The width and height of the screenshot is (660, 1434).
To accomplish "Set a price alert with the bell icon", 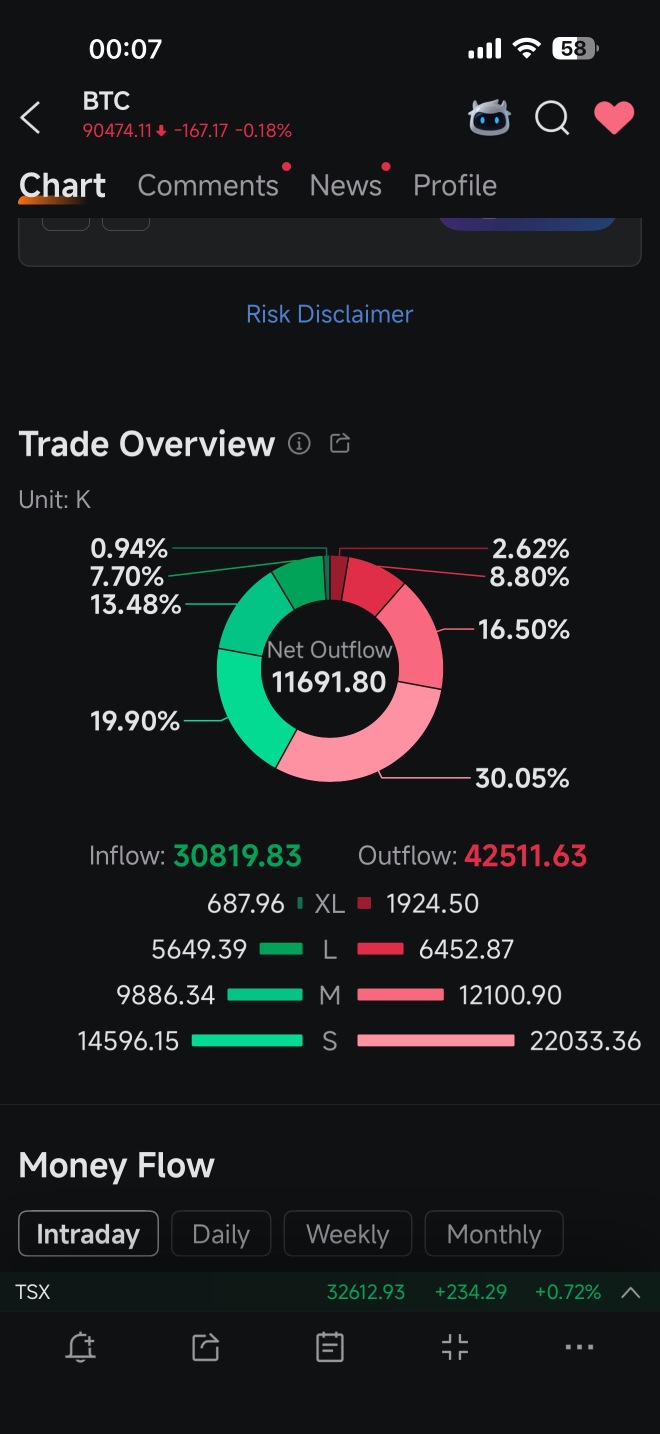I will coord(80,1348).
